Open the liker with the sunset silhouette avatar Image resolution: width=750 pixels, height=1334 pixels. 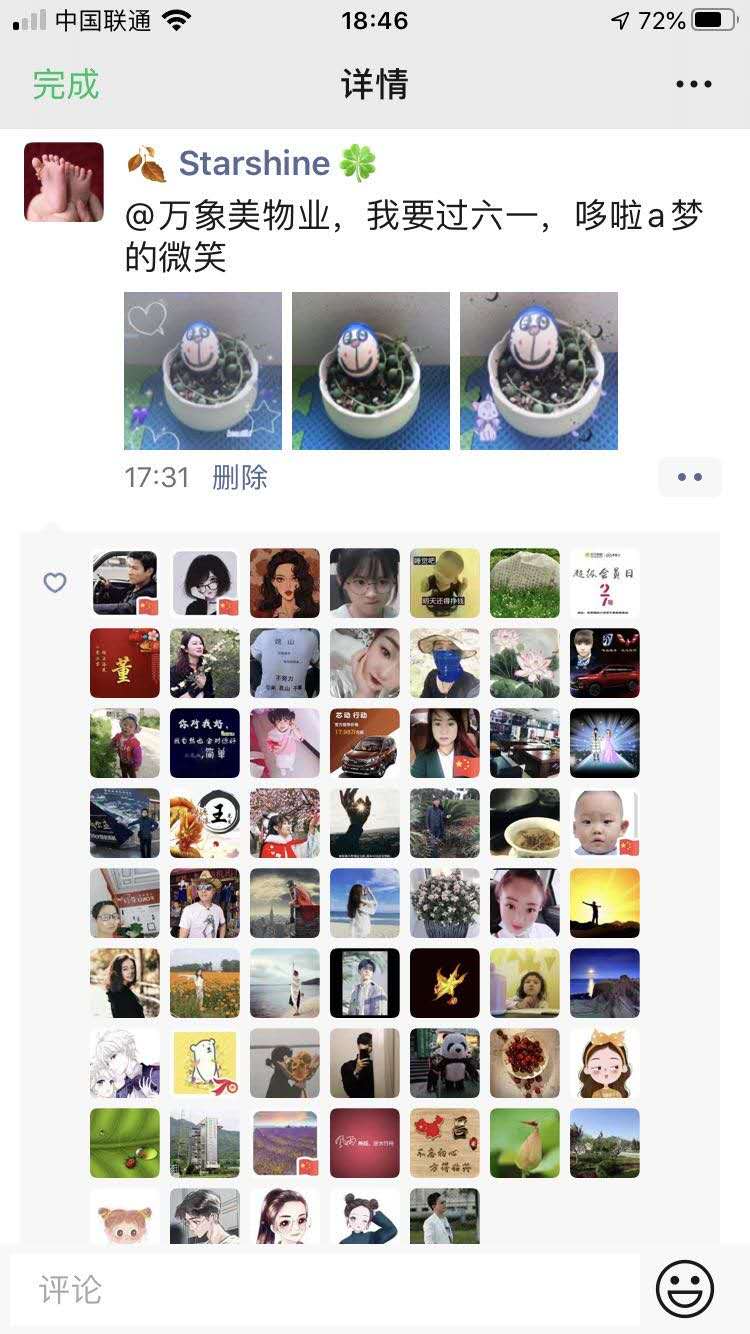605,903
